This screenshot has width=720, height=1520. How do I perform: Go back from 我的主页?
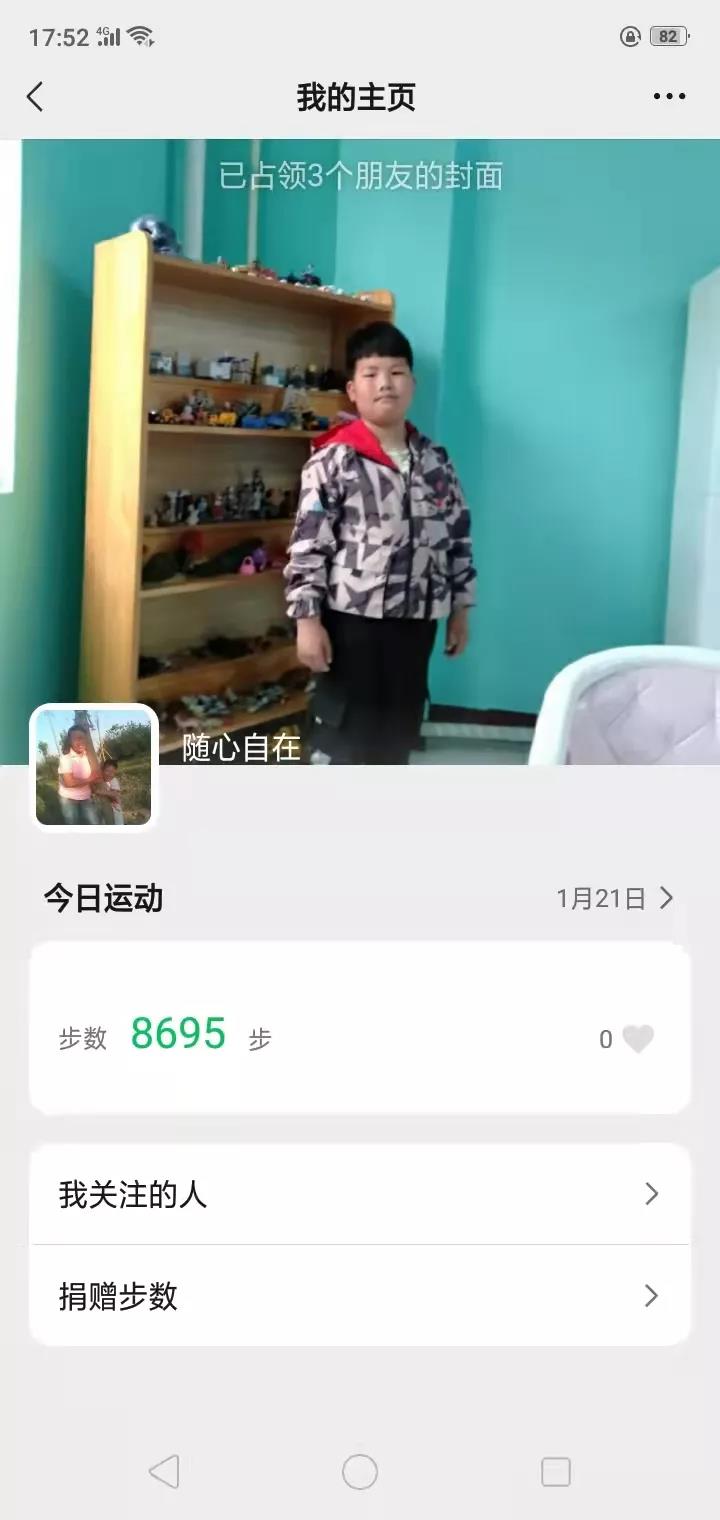tap(35, 97)
